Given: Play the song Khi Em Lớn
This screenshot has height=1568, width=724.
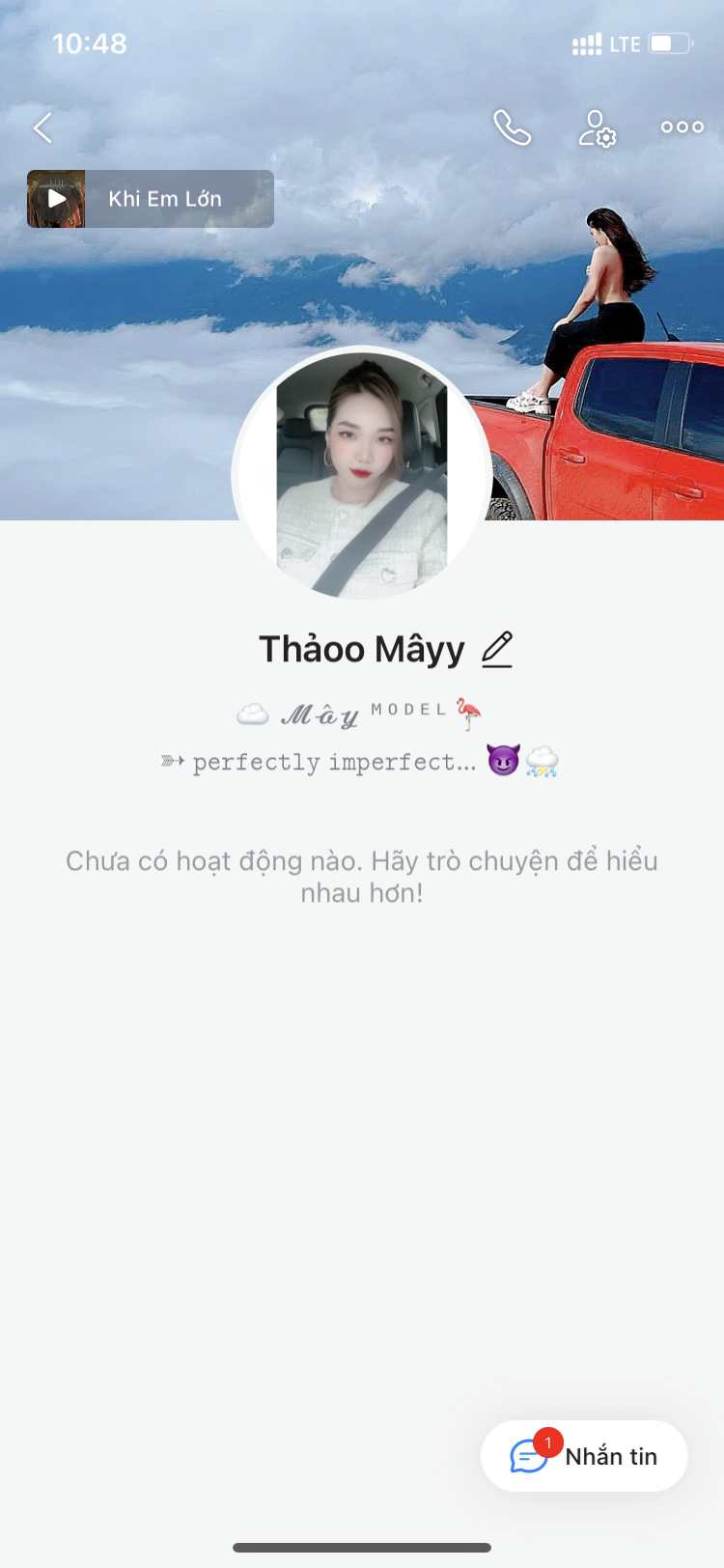Looking at the screenshot, I should coord(57,199).
